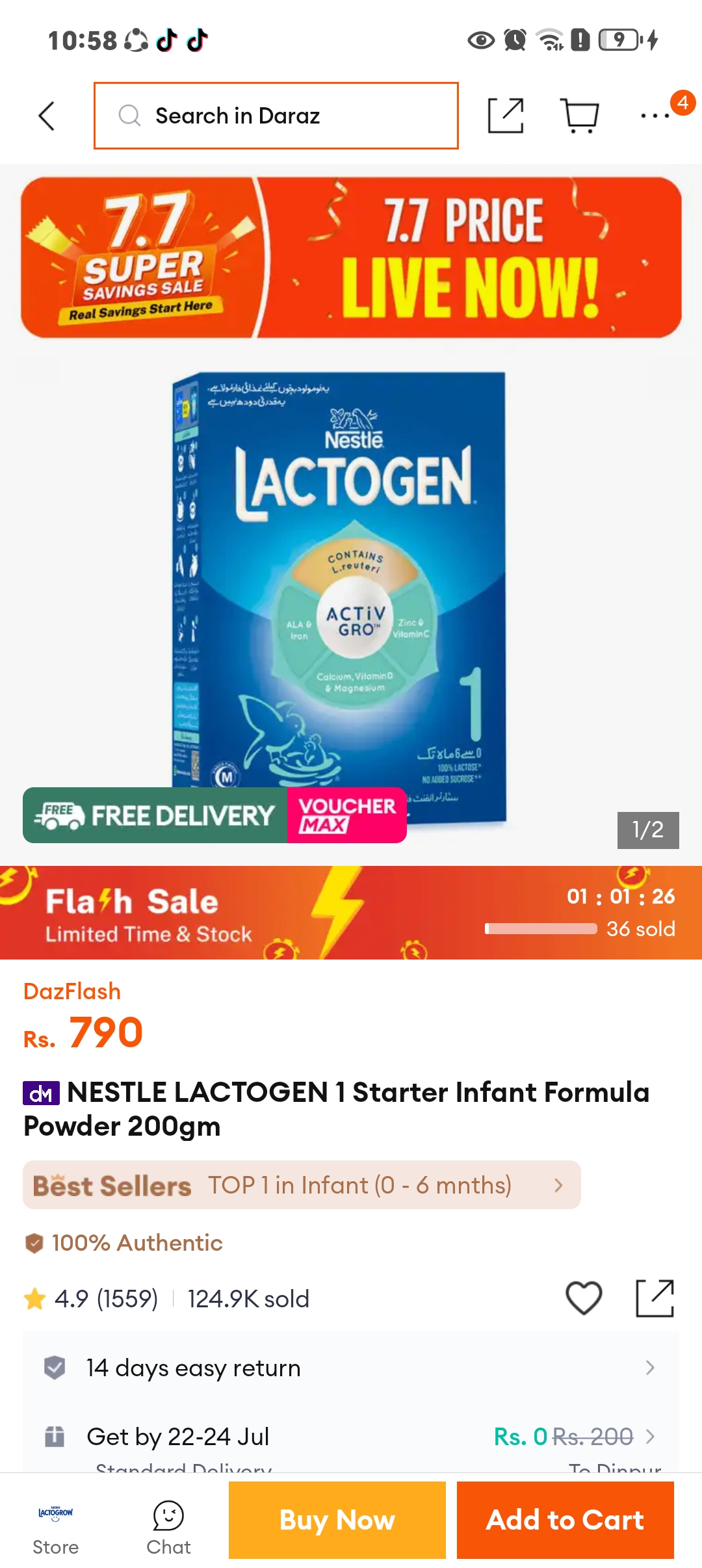Tap the Search in Daraz box
702x1568 pixels.
tap(276, 116)
